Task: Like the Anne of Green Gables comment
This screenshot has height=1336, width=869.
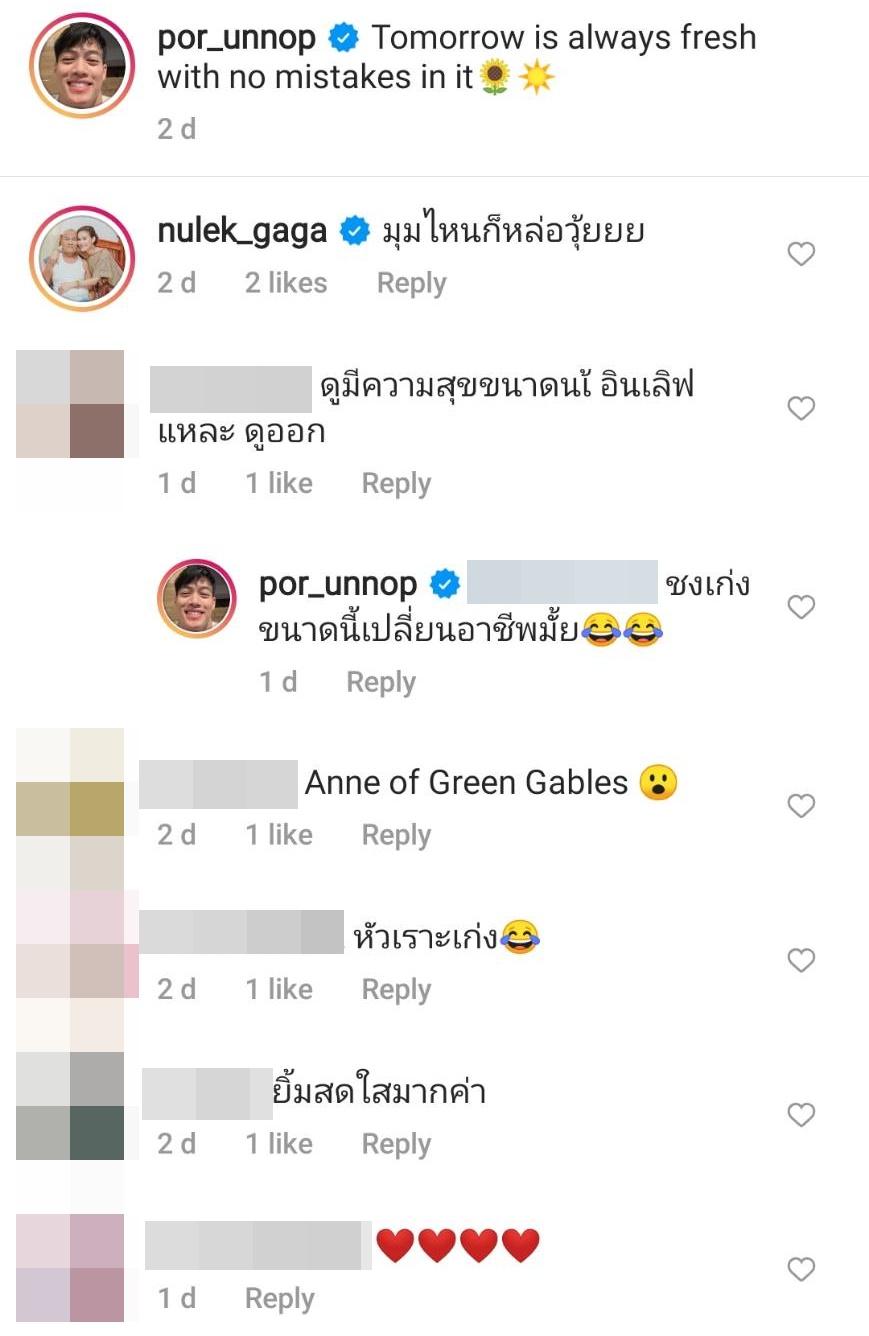Action: coord(801,805)
